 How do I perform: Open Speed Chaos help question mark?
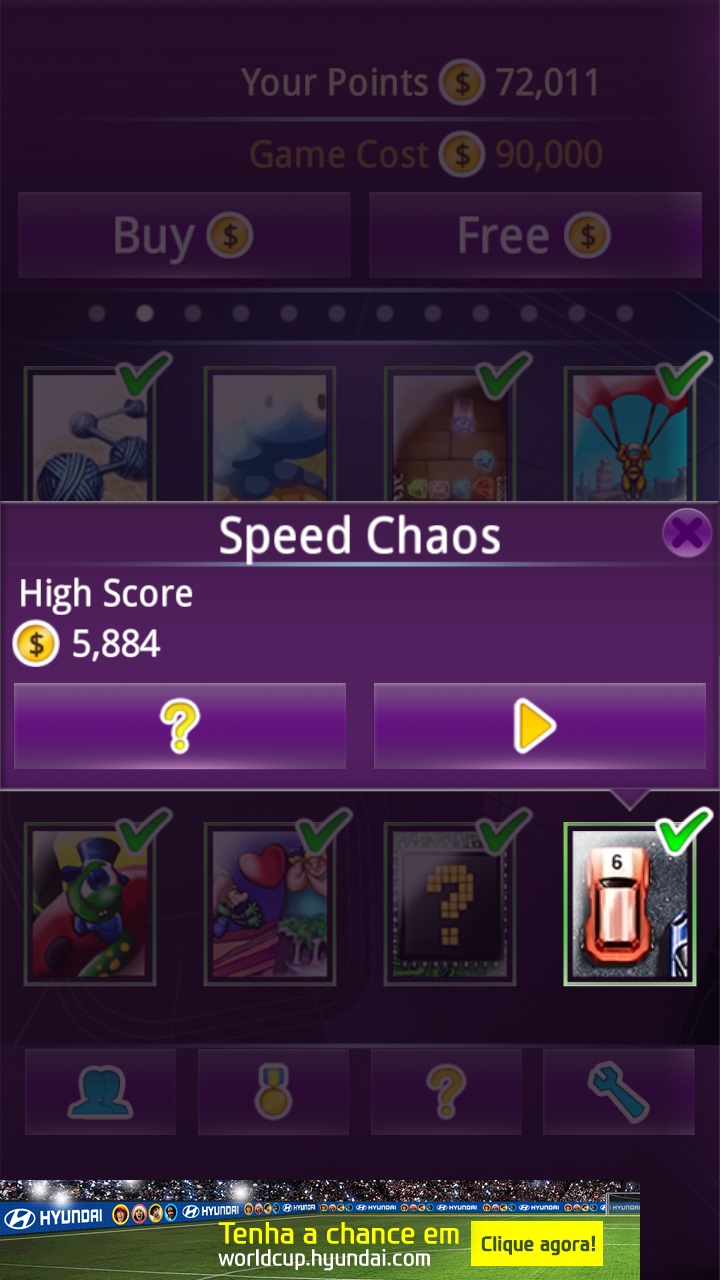(x=180, y=726)
